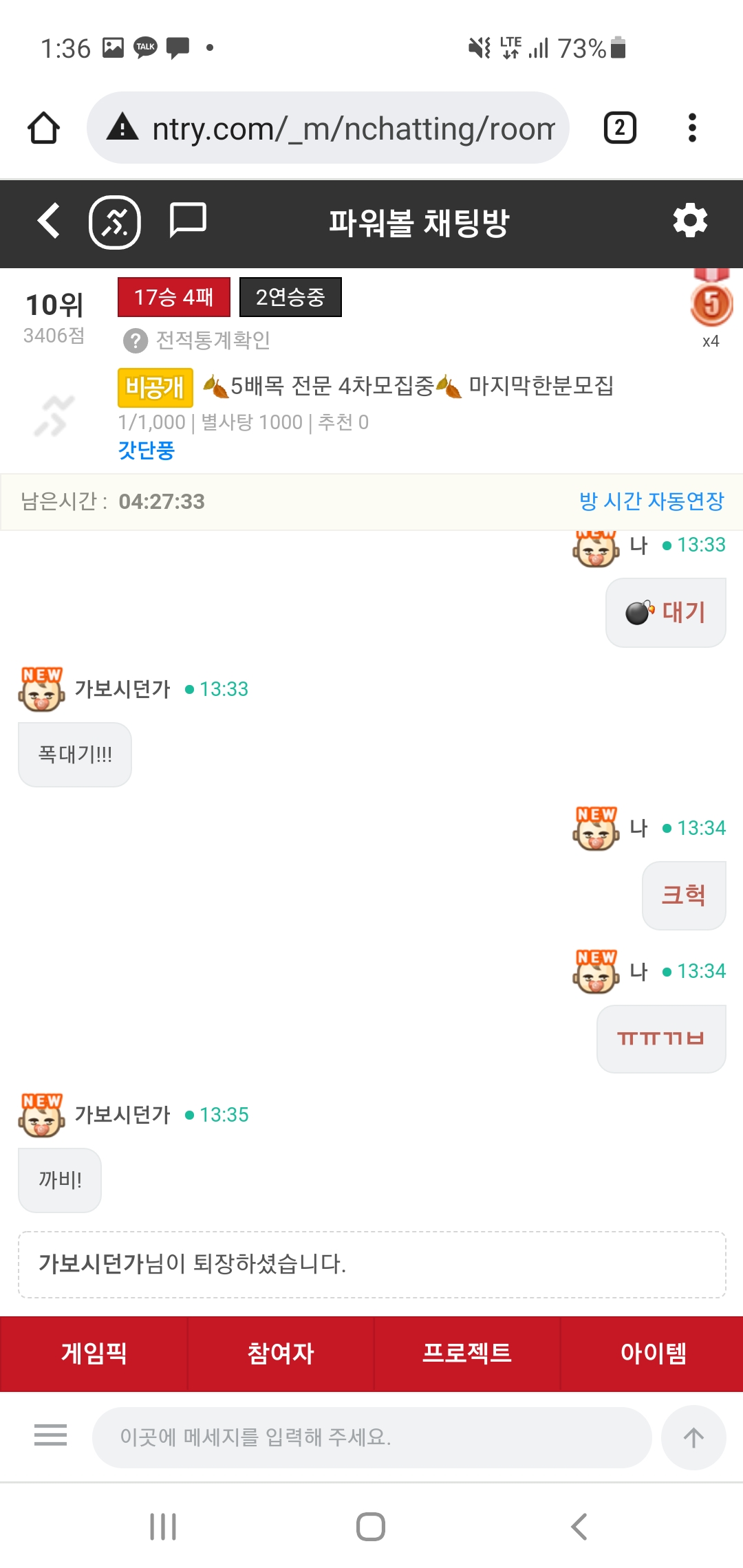Open room owner 갓단풍's profile
743x1568 pixels.
click(147, 450)
